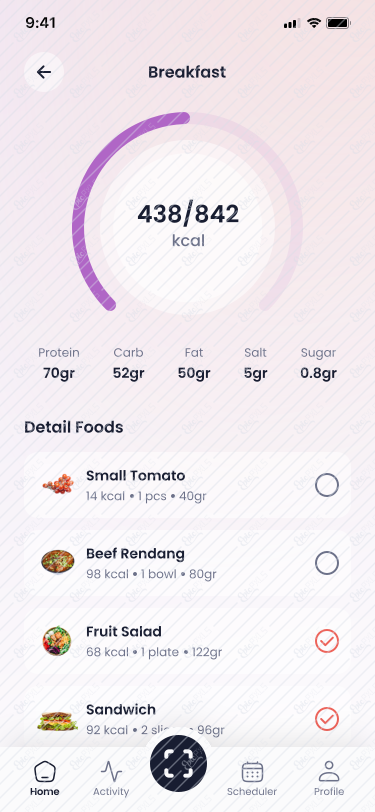375x812 pixels.
Task: Uncheck the Fruit Salad item
Action: click(x=327, y=641)
